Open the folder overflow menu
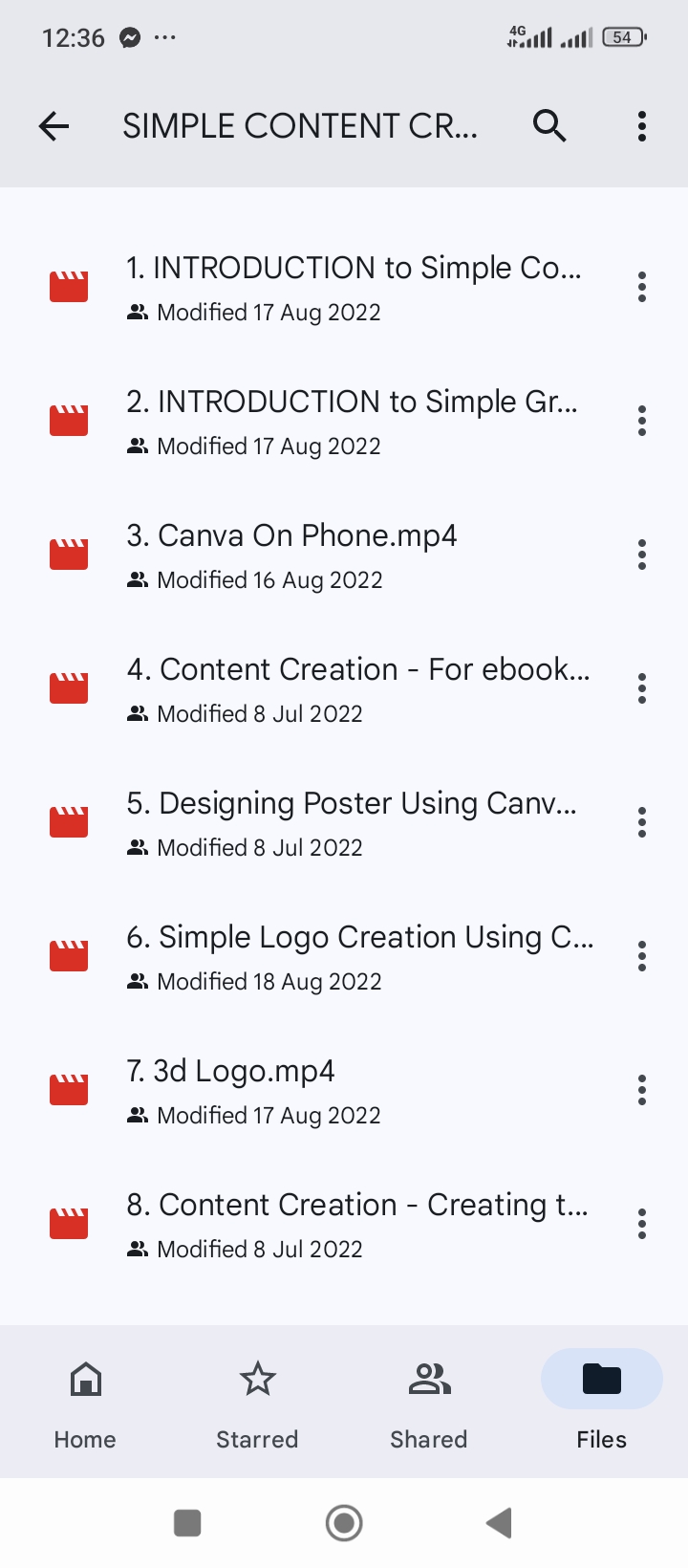The height and width of the screenshot is (1568, 688). 642,125
